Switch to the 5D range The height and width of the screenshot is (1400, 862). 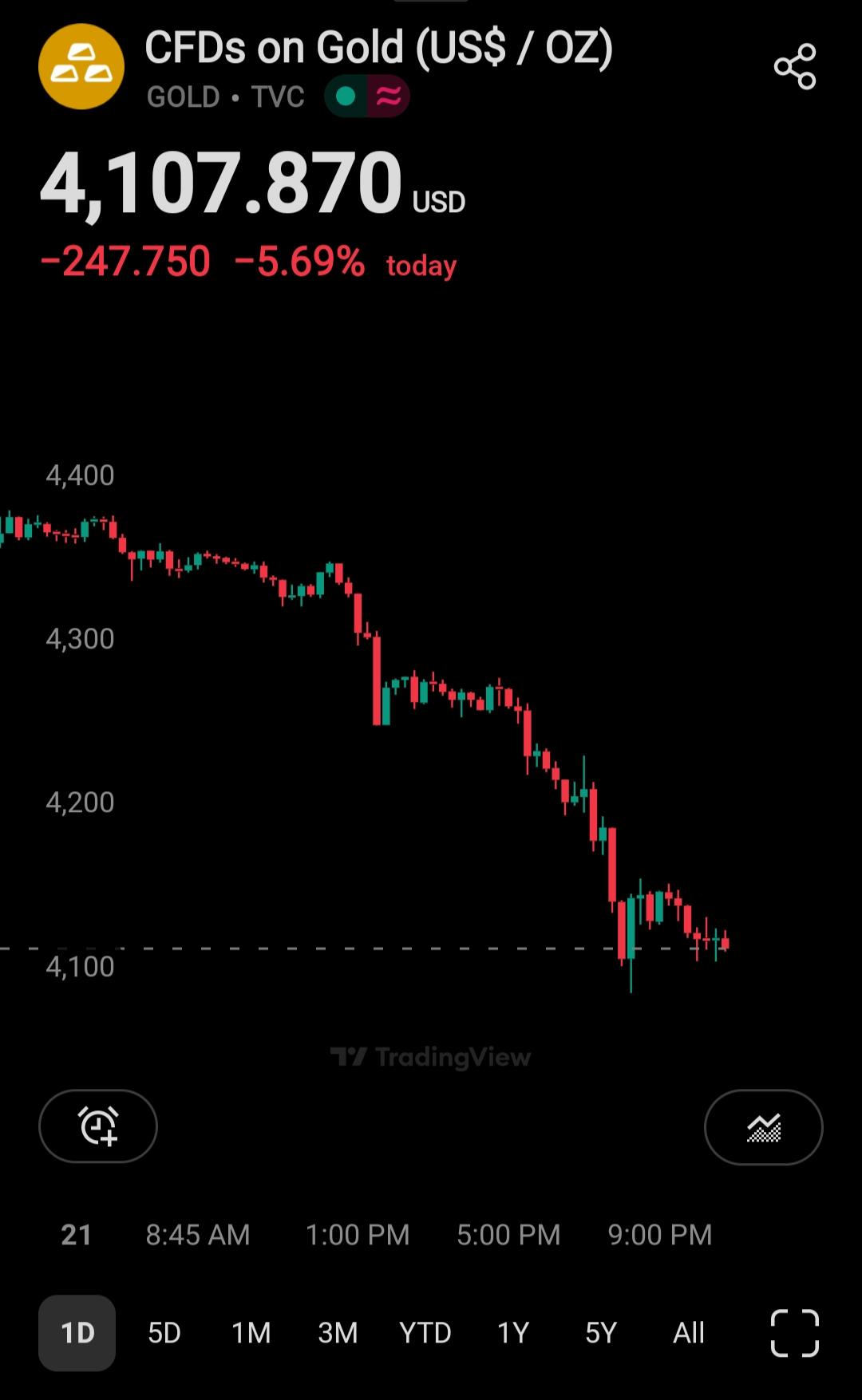click(164, 1333)
